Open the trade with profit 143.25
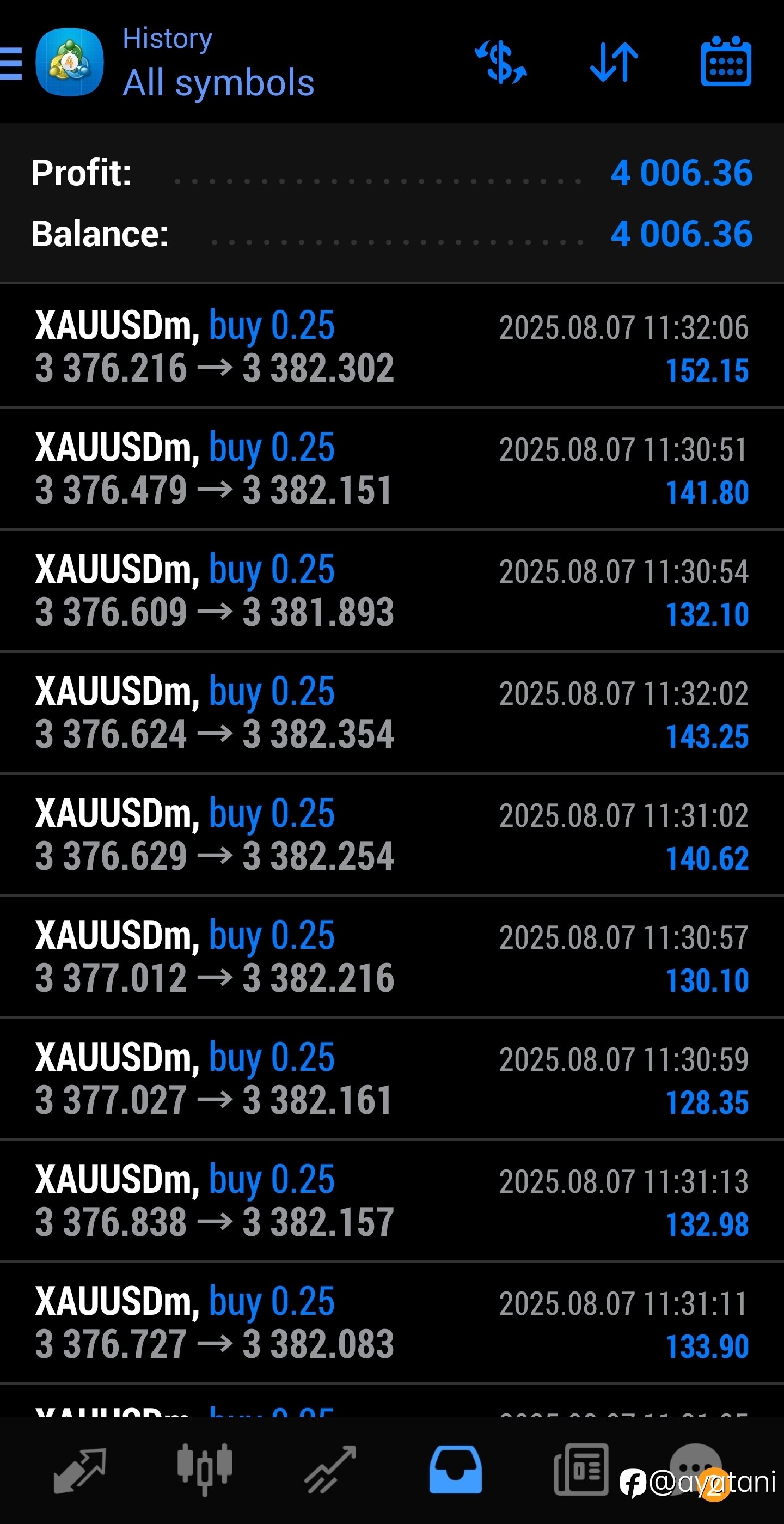784x1524 pixels. tap(392, 712)
